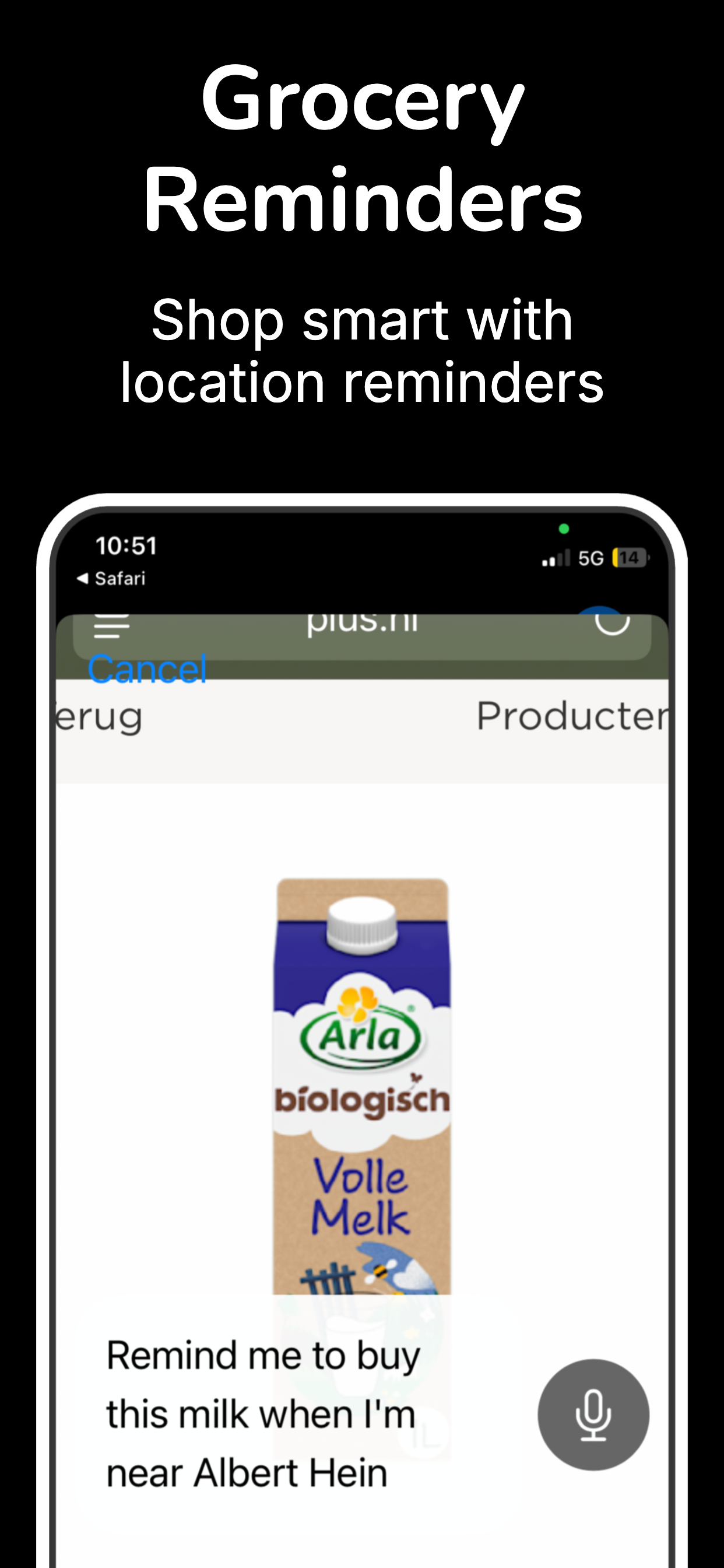Tap Cancel to dismiss the dialog
The width and height of the screenshot is (724, 1568).
pyautogui.click(x=148, y=669)
